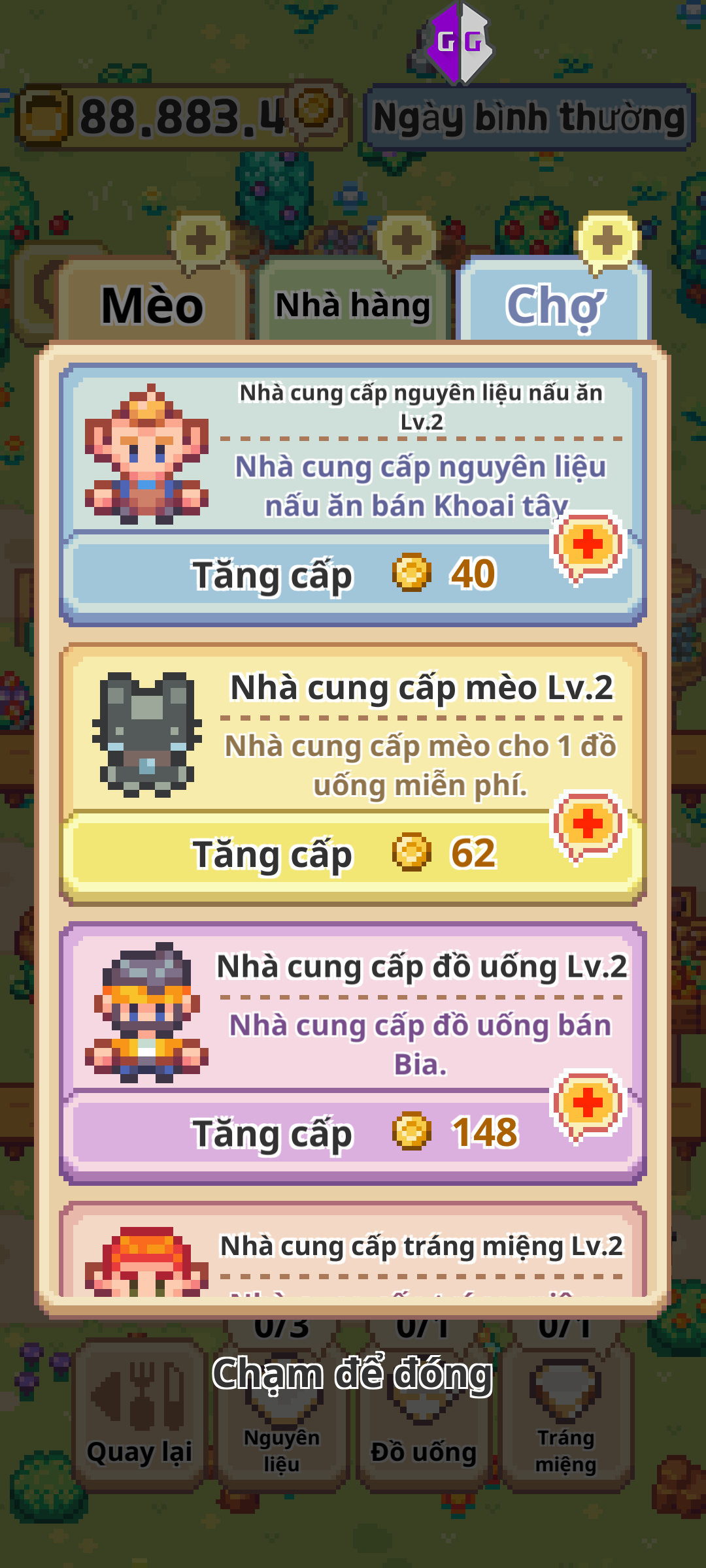706x1568 pixels.
Task: Switch to the Nhà hàng tab
Action: (353, 304)
